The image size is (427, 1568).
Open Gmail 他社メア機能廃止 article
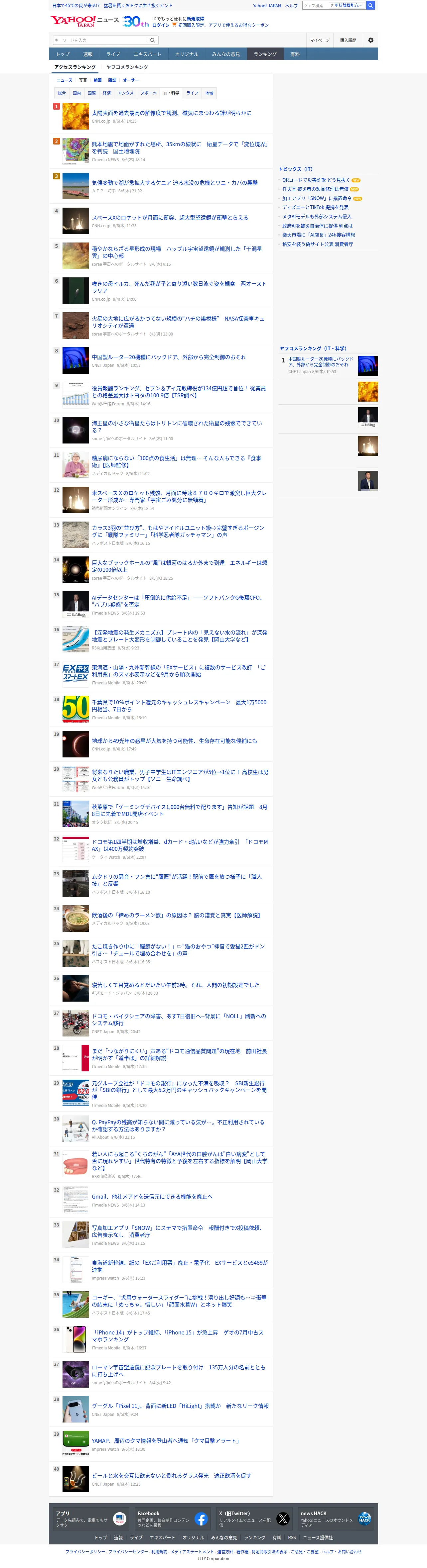click(x=152, y=1197)
